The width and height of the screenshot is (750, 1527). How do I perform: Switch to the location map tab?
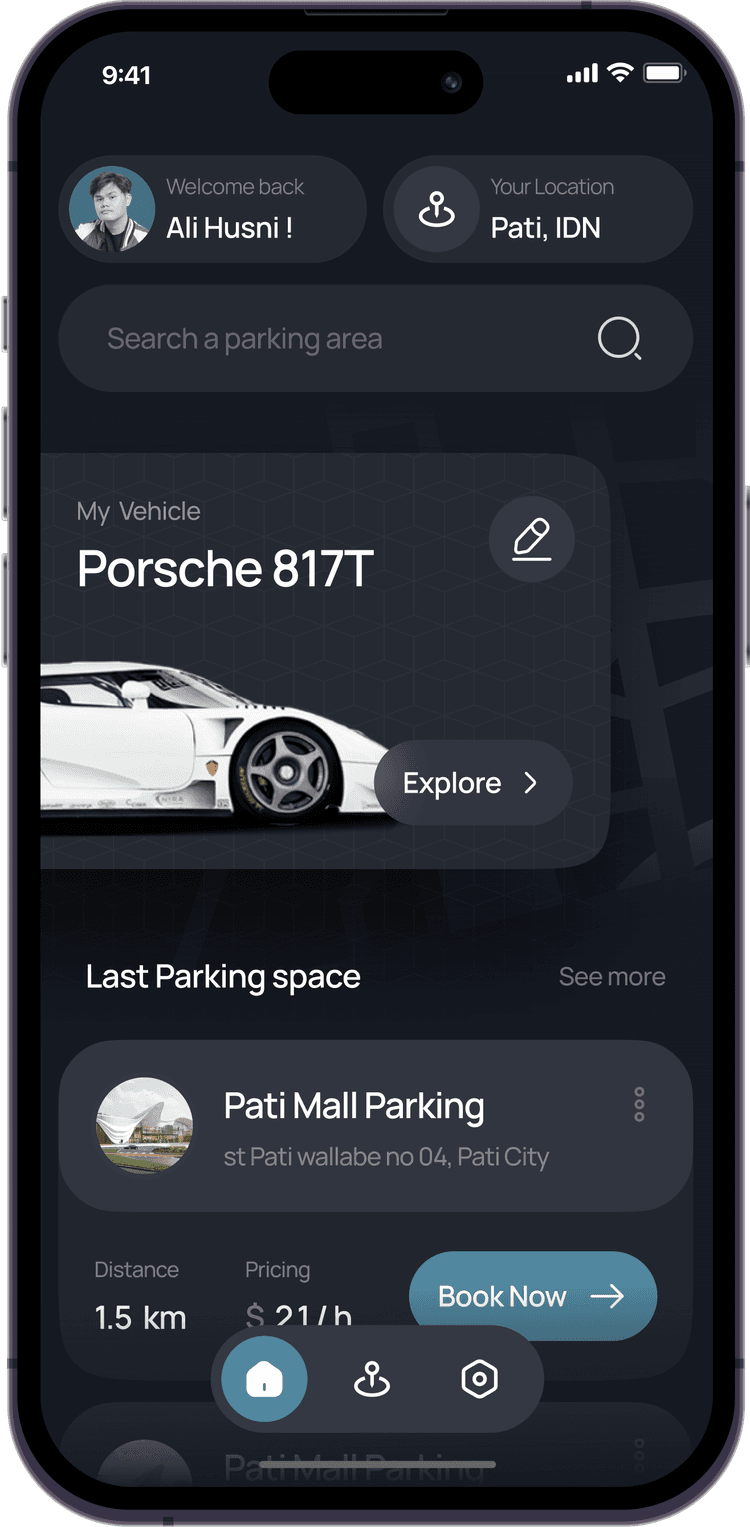(x=372, y=1379)
